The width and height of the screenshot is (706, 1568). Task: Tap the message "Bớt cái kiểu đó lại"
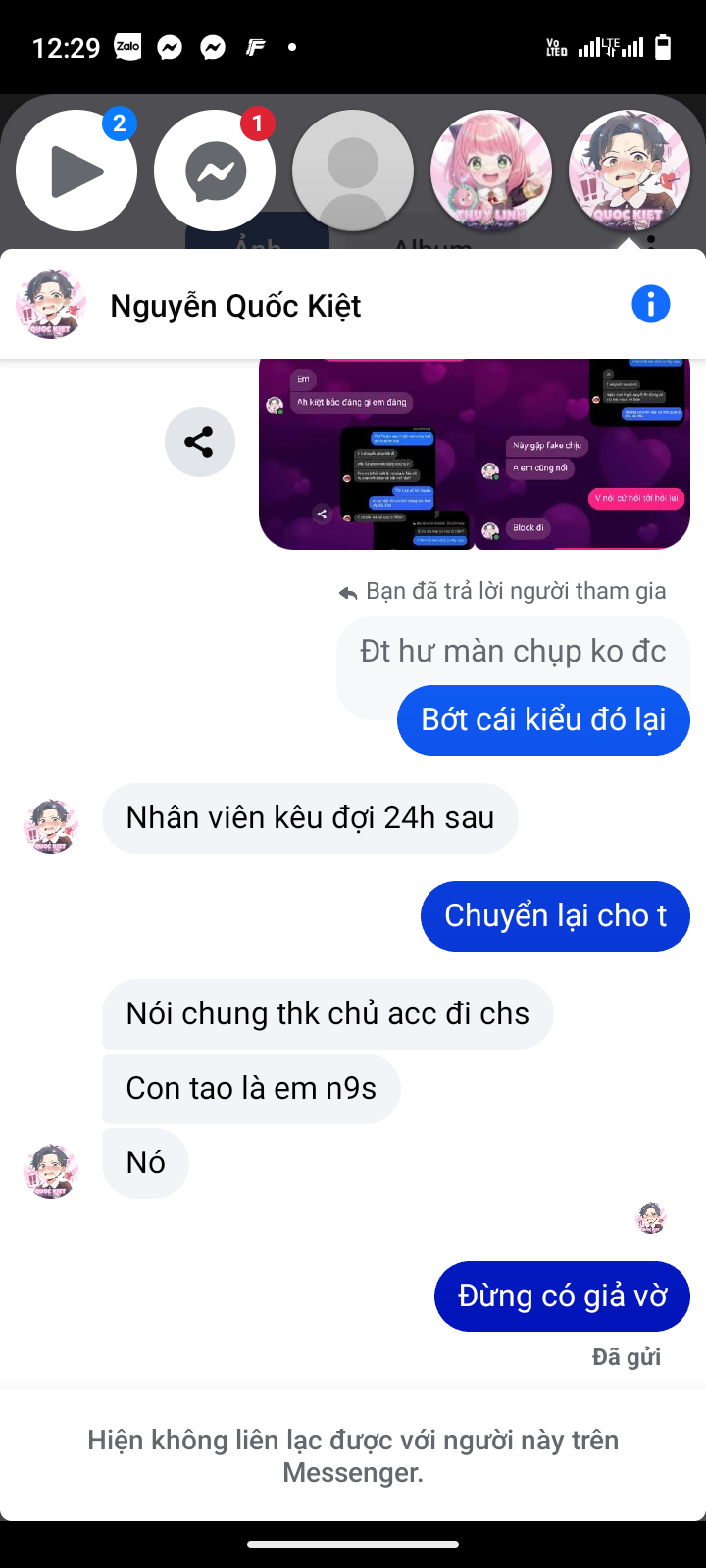(543, 720)
